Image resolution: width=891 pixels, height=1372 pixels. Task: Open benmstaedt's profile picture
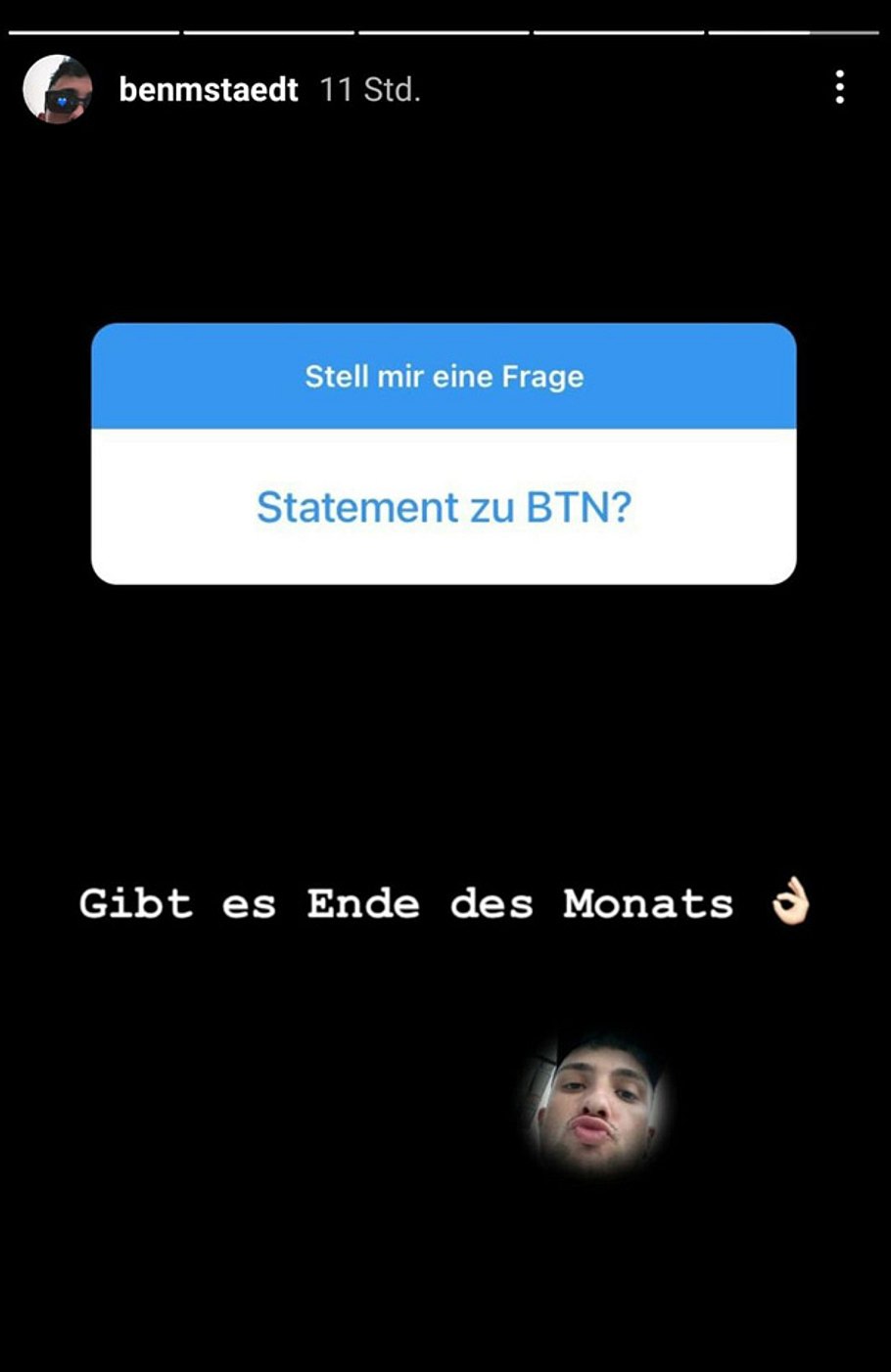(57, 89)
